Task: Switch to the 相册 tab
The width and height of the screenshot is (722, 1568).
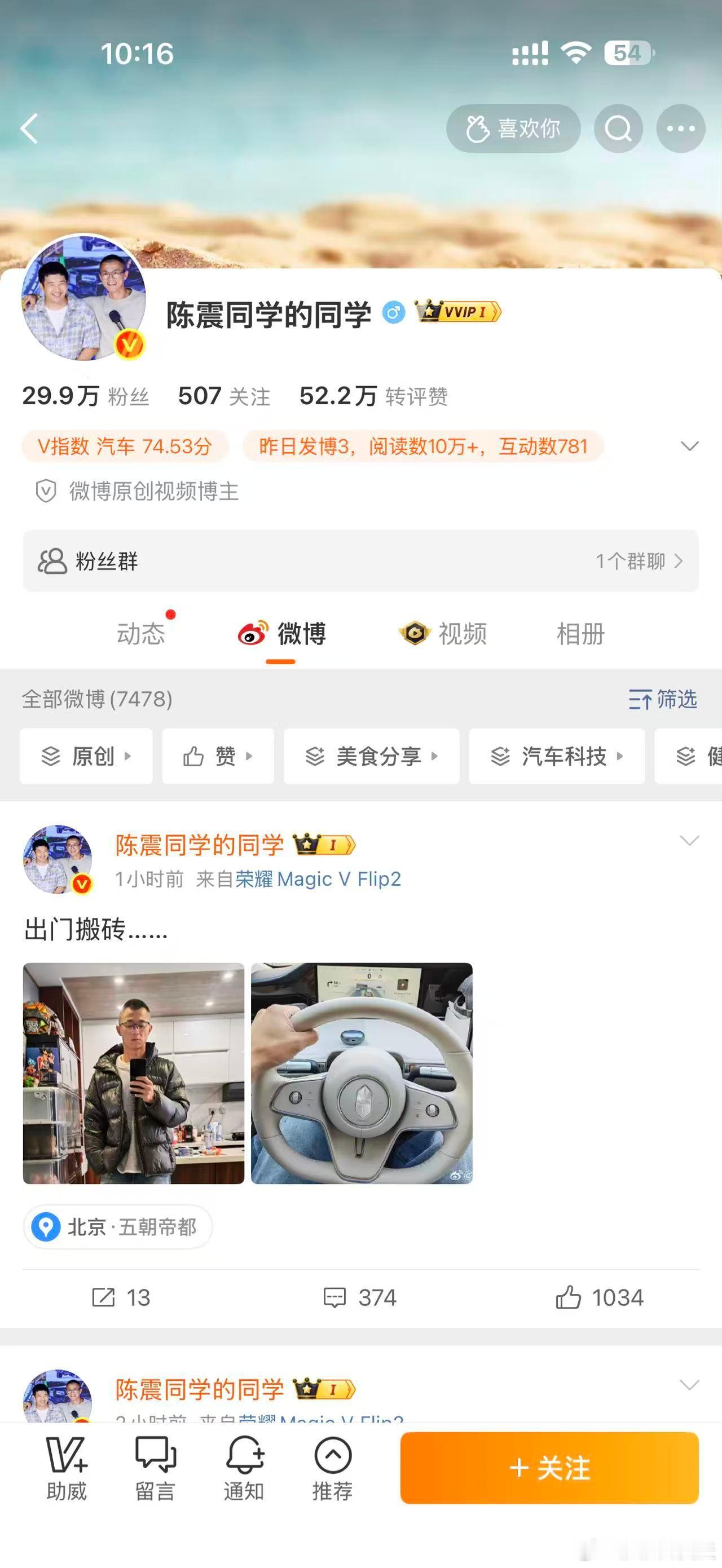Action: (x=579, y=634)
